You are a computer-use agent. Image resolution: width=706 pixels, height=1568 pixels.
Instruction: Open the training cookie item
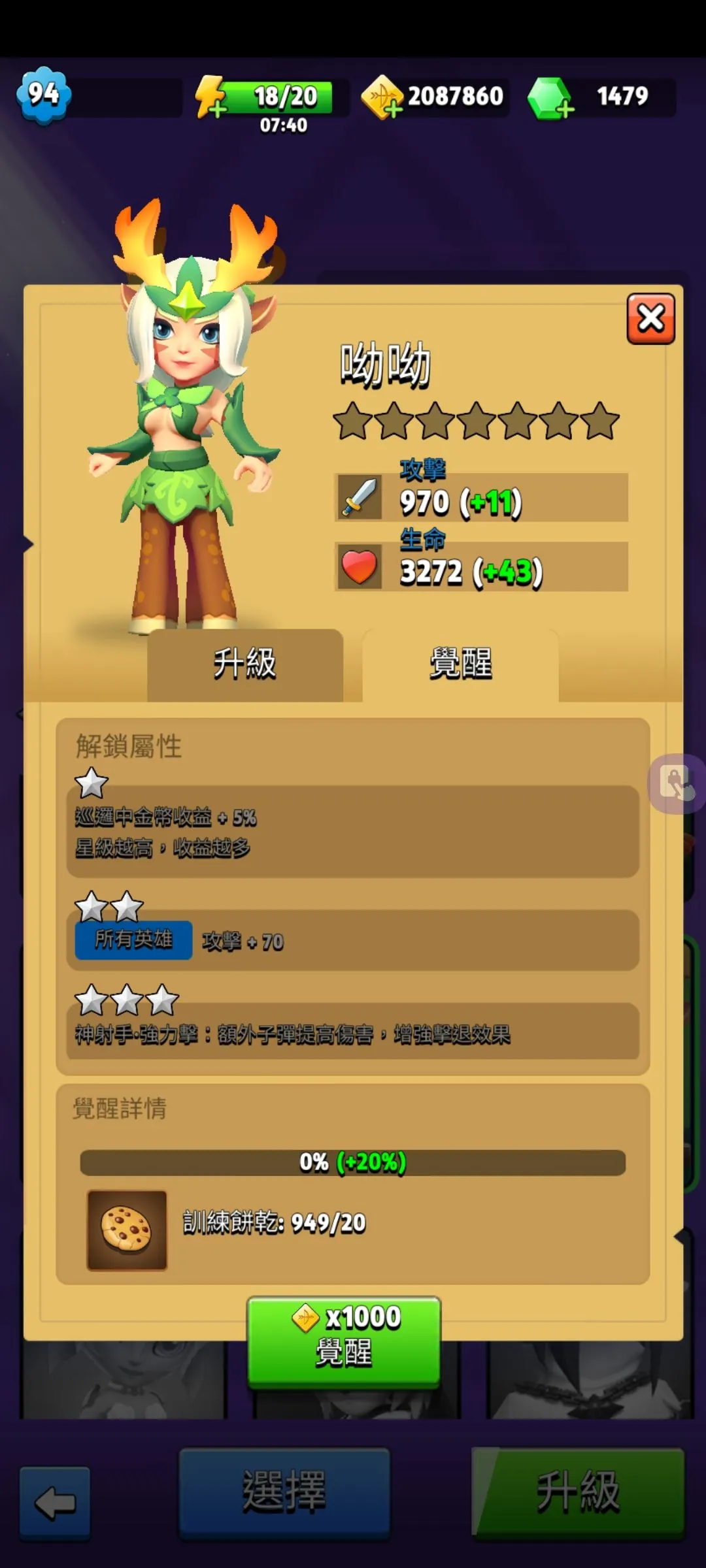[x=127, y=1230]
